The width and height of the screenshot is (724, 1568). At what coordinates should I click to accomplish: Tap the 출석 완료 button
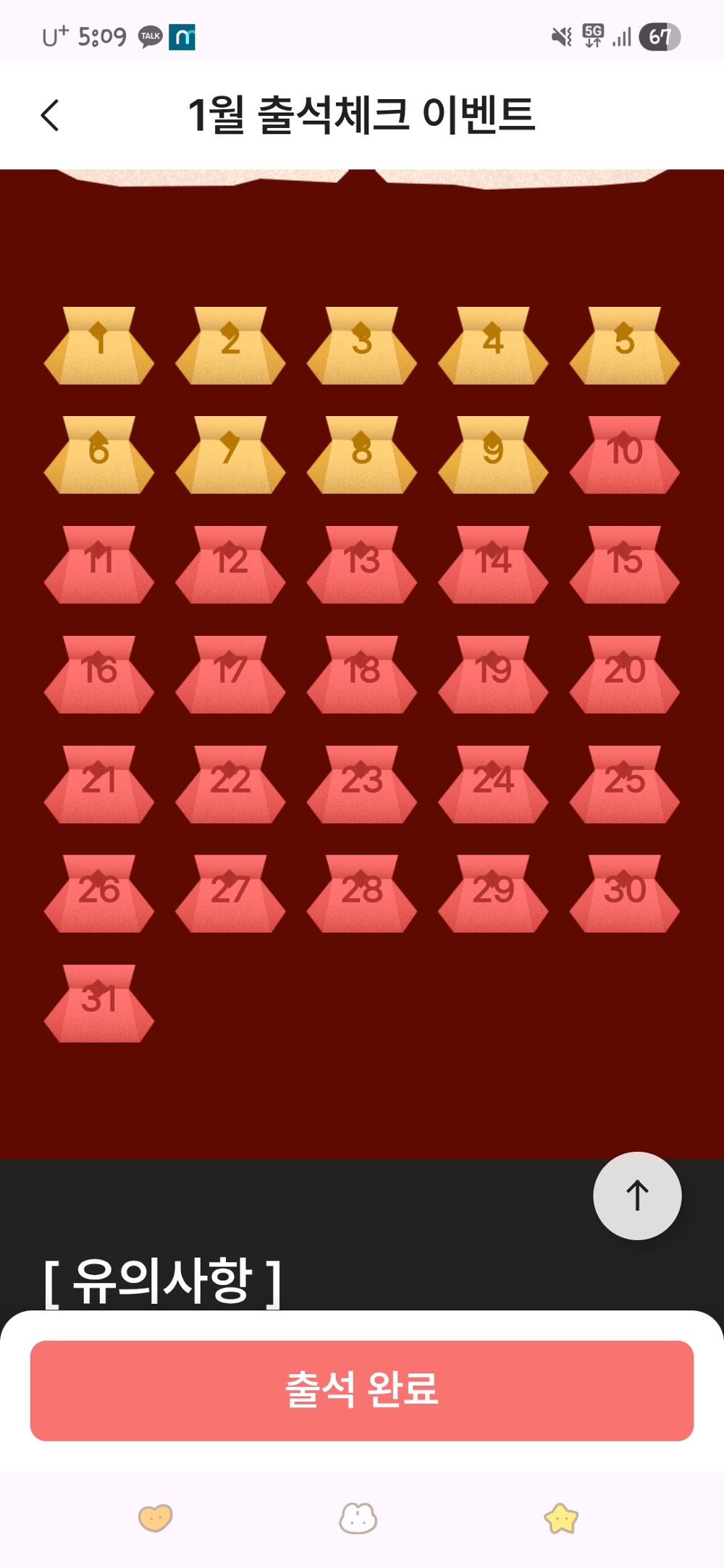pyautogui.click(x=362, y=1390)
